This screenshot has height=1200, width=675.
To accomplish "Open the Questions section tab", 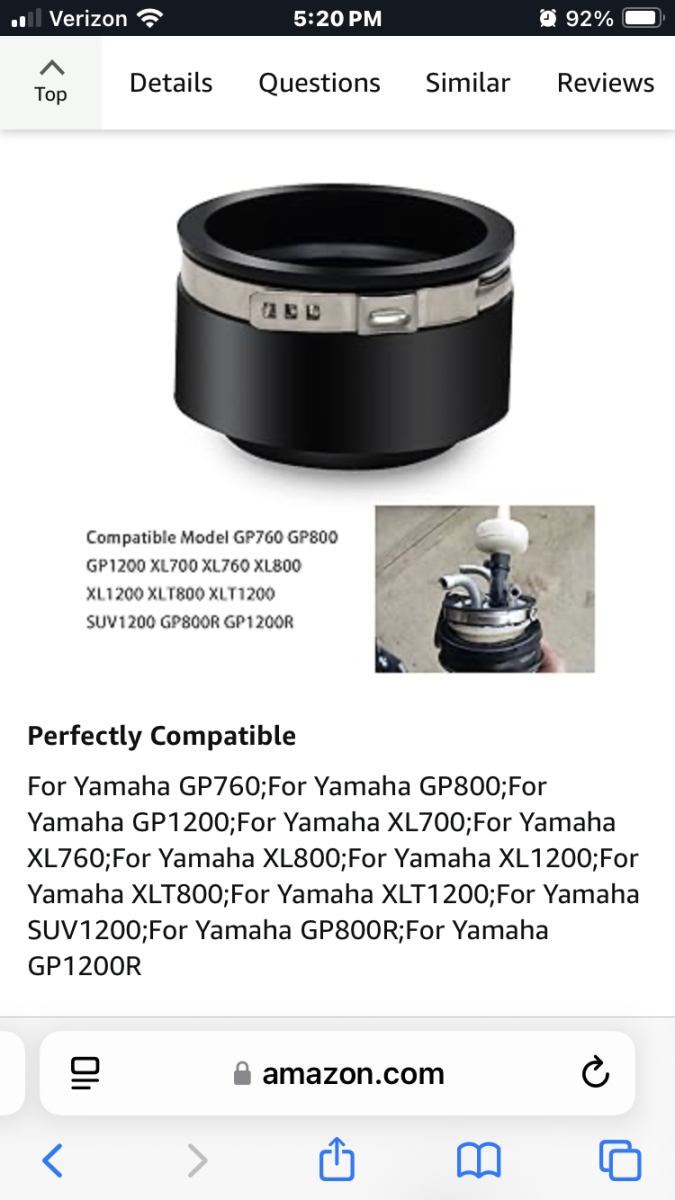I will 319,83.
